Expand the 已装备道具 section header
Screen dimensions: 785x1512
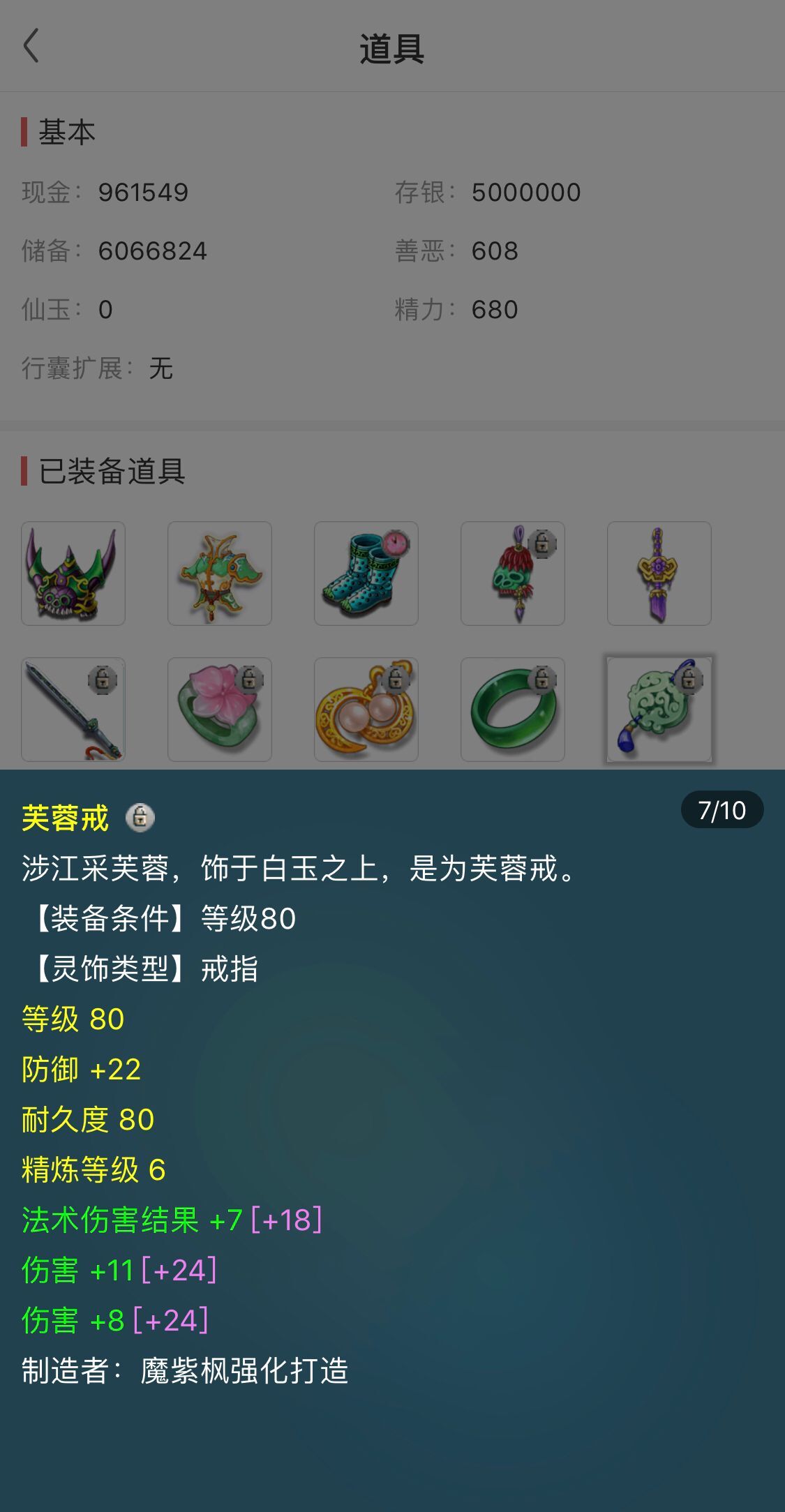click(x=98, y=472)
